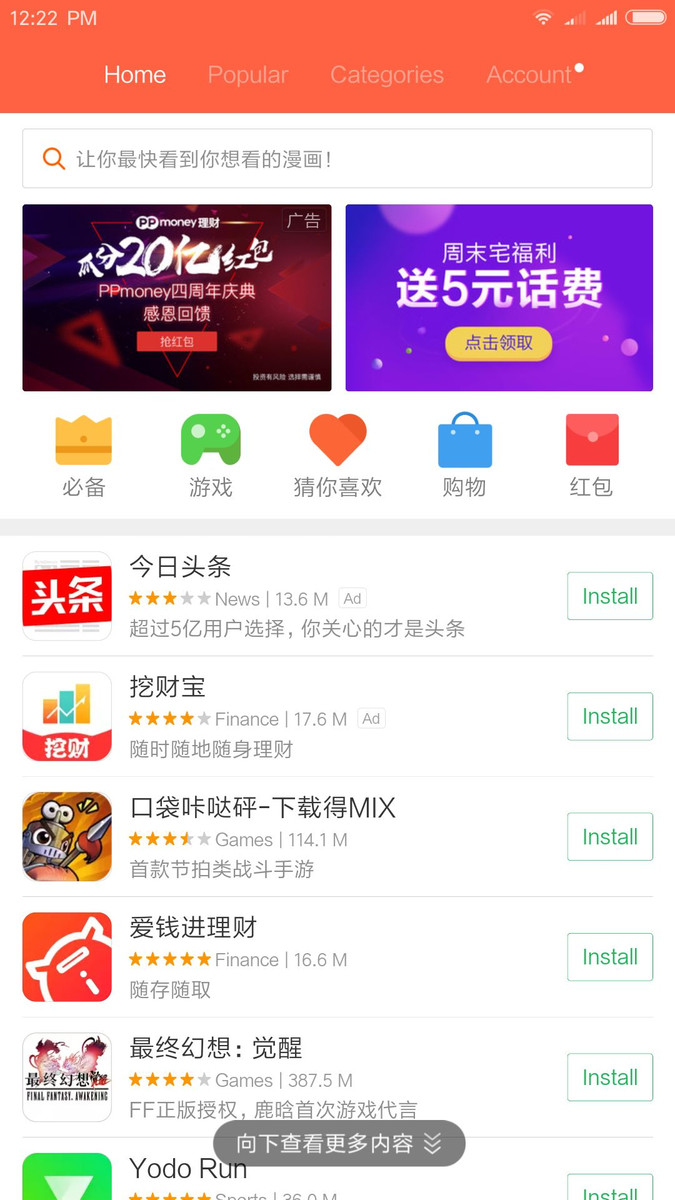Install the 今日头条 app
The image size is (675, 1200).
(x=610, y=596)
